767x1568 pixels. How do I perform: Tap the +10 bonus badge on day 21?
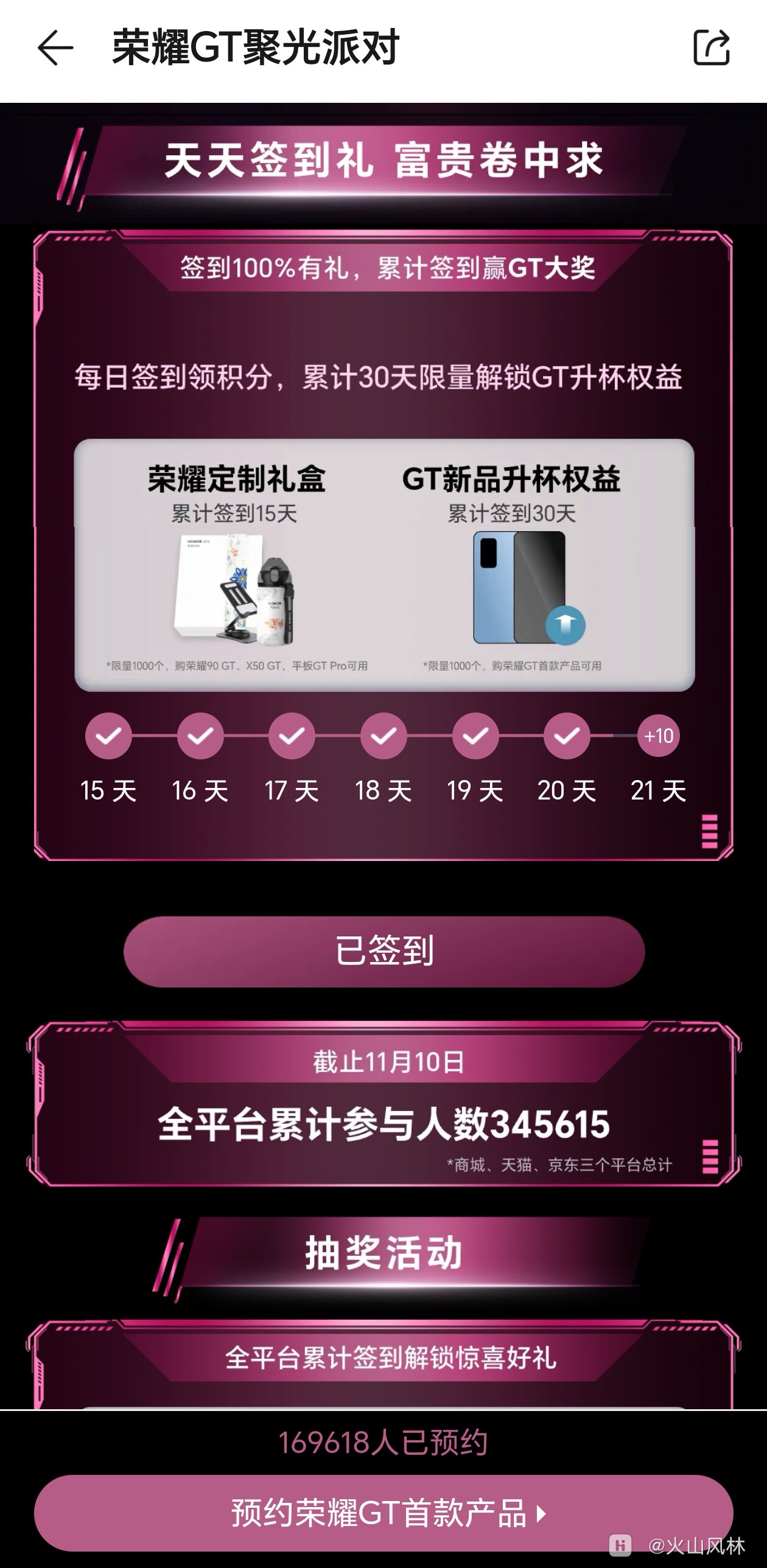659,735
